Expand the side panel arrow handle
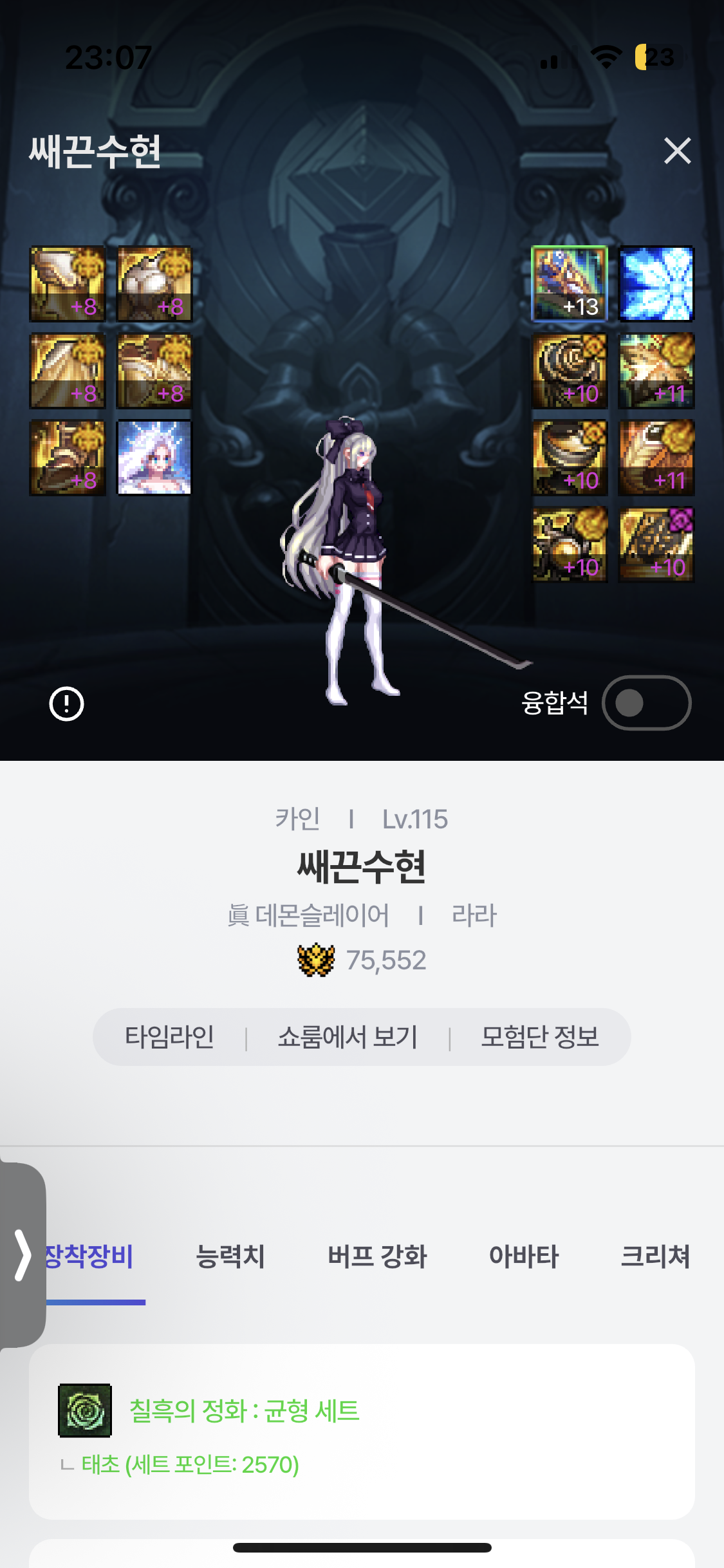This screenshot has height=1568, width=724. [23, 1255]
